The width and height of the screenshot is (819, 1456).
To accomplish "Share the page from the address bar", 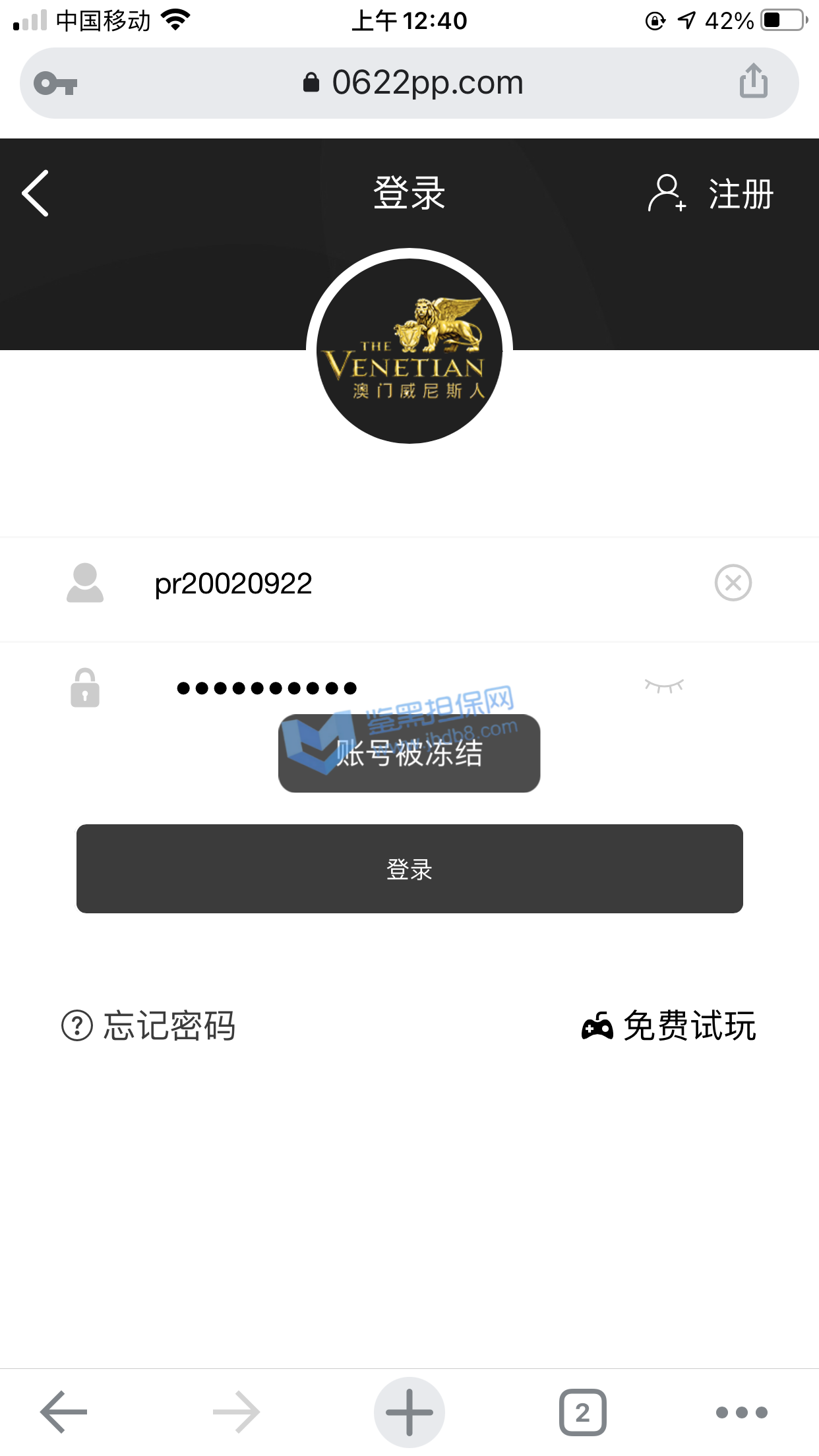I will tap(753, 82).
